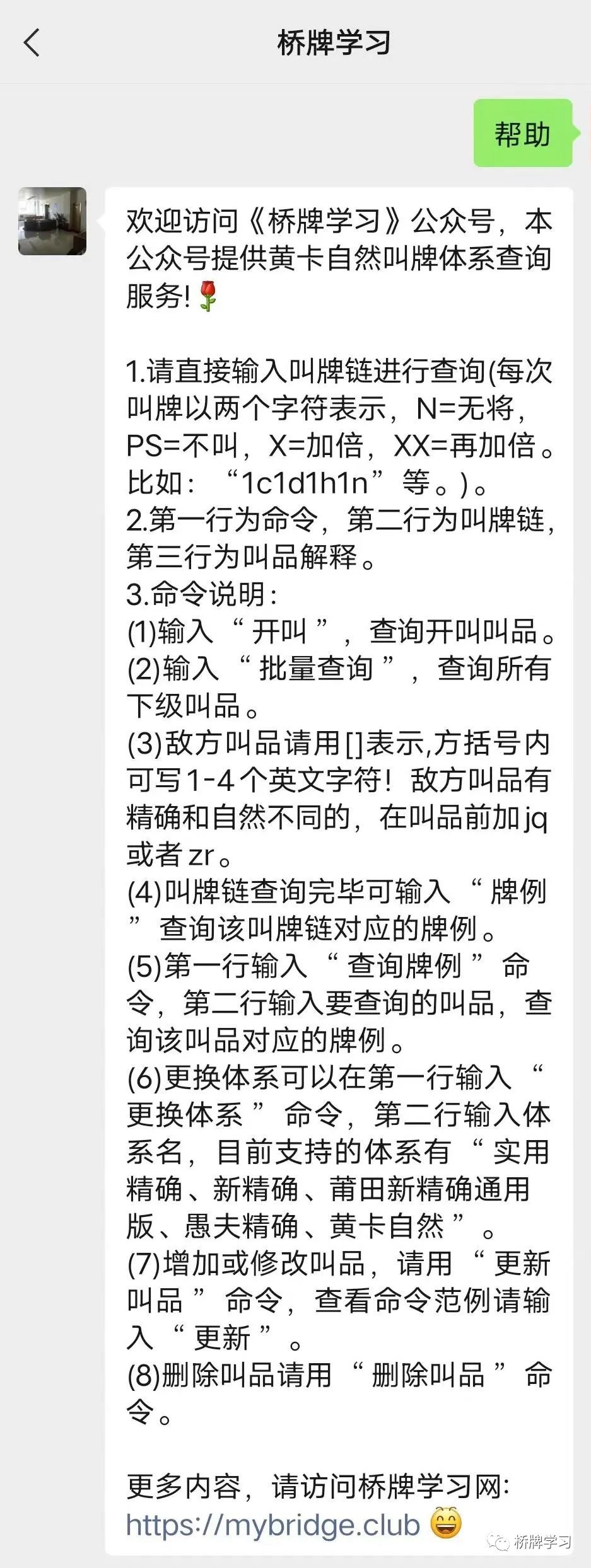Go back from 桥牌学习 chat
The width and height of the screenshot is (591, 1568).
pyautogui.click(x=32, y=43)
